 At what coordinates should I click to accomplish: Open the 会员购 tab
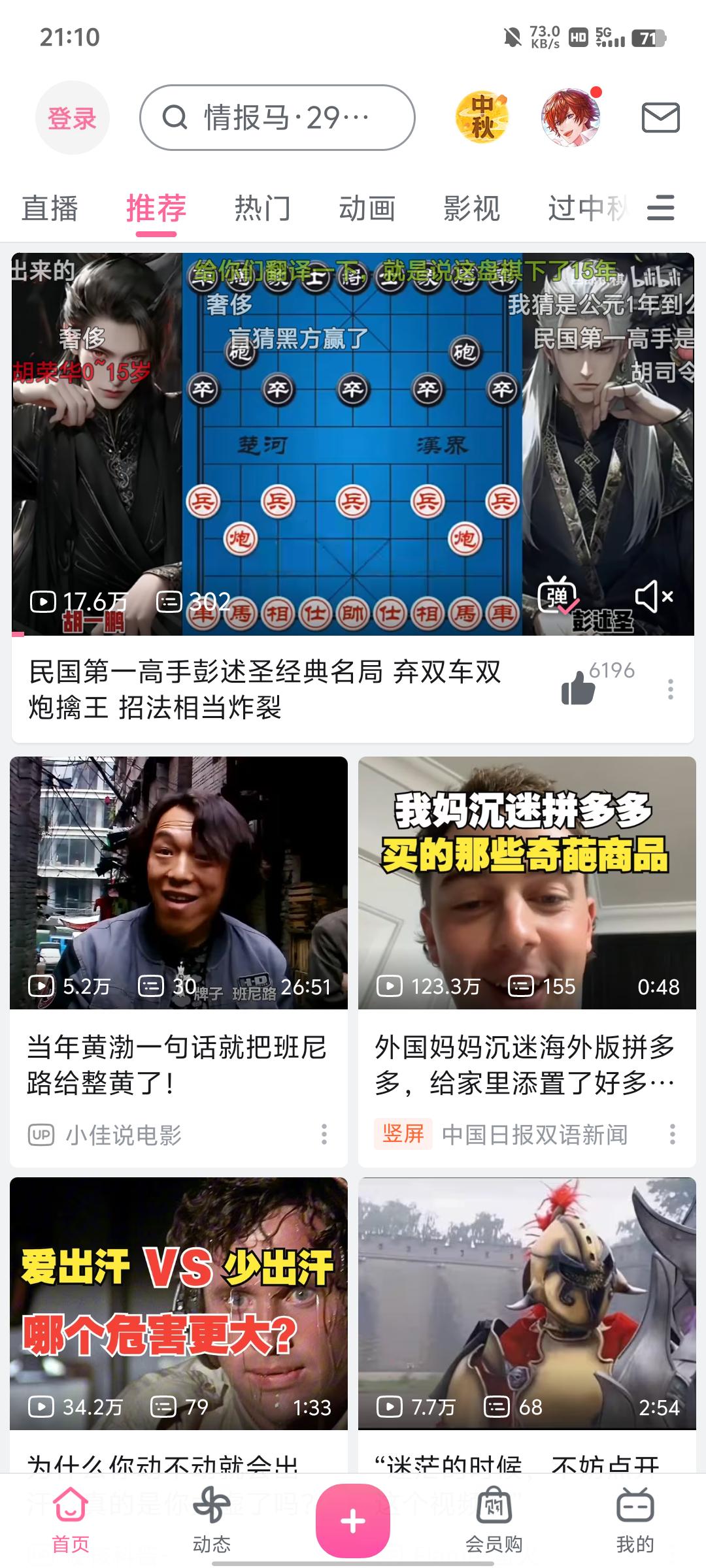pyautogui.click(x=494, y=1520)
